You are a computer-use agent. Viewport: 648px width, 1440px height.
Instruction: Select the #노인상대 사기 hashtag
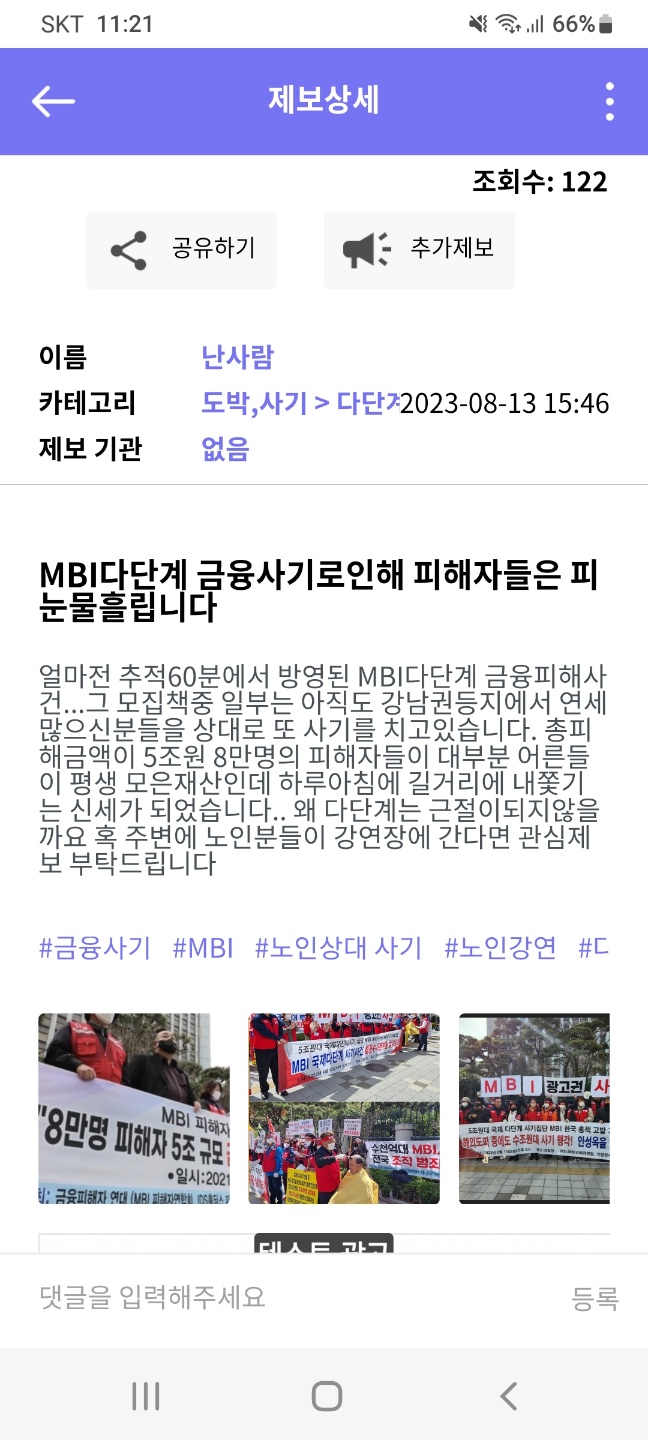click(338, 947)
